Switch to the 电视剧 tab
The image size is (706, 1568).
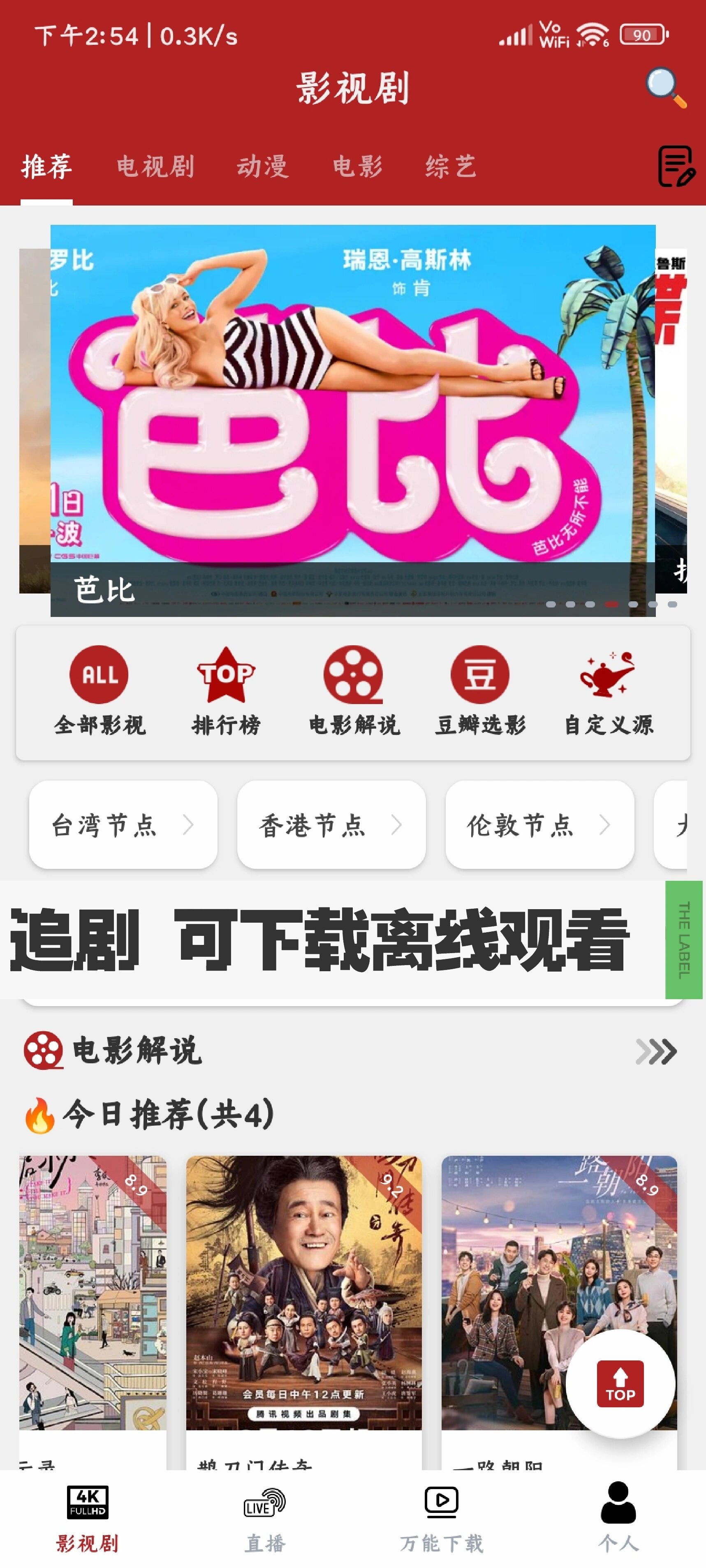click(155, 167)
